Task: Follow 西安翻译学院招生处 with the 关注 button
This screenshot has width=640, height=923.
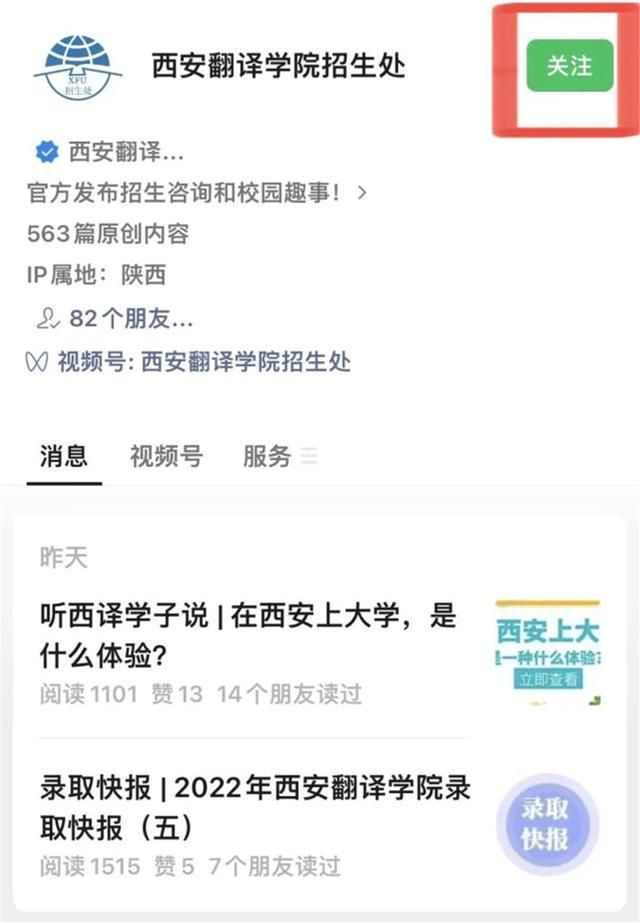Action: click(568, 66)
